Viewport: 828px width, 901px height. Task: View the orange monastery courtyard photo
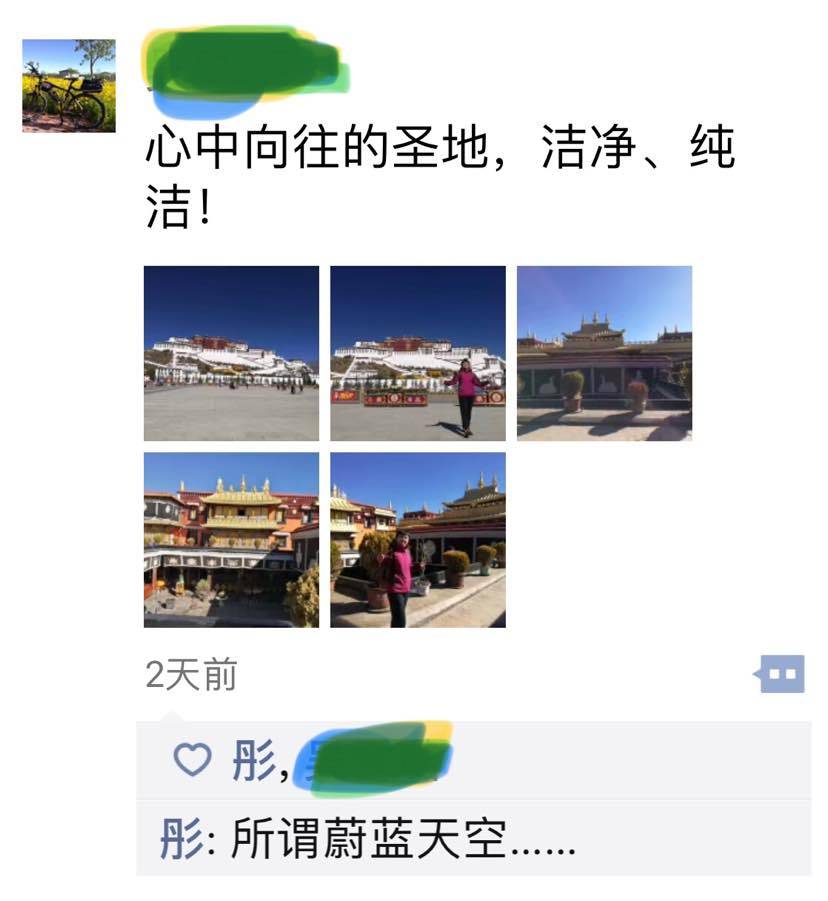[x=231, y=540]
